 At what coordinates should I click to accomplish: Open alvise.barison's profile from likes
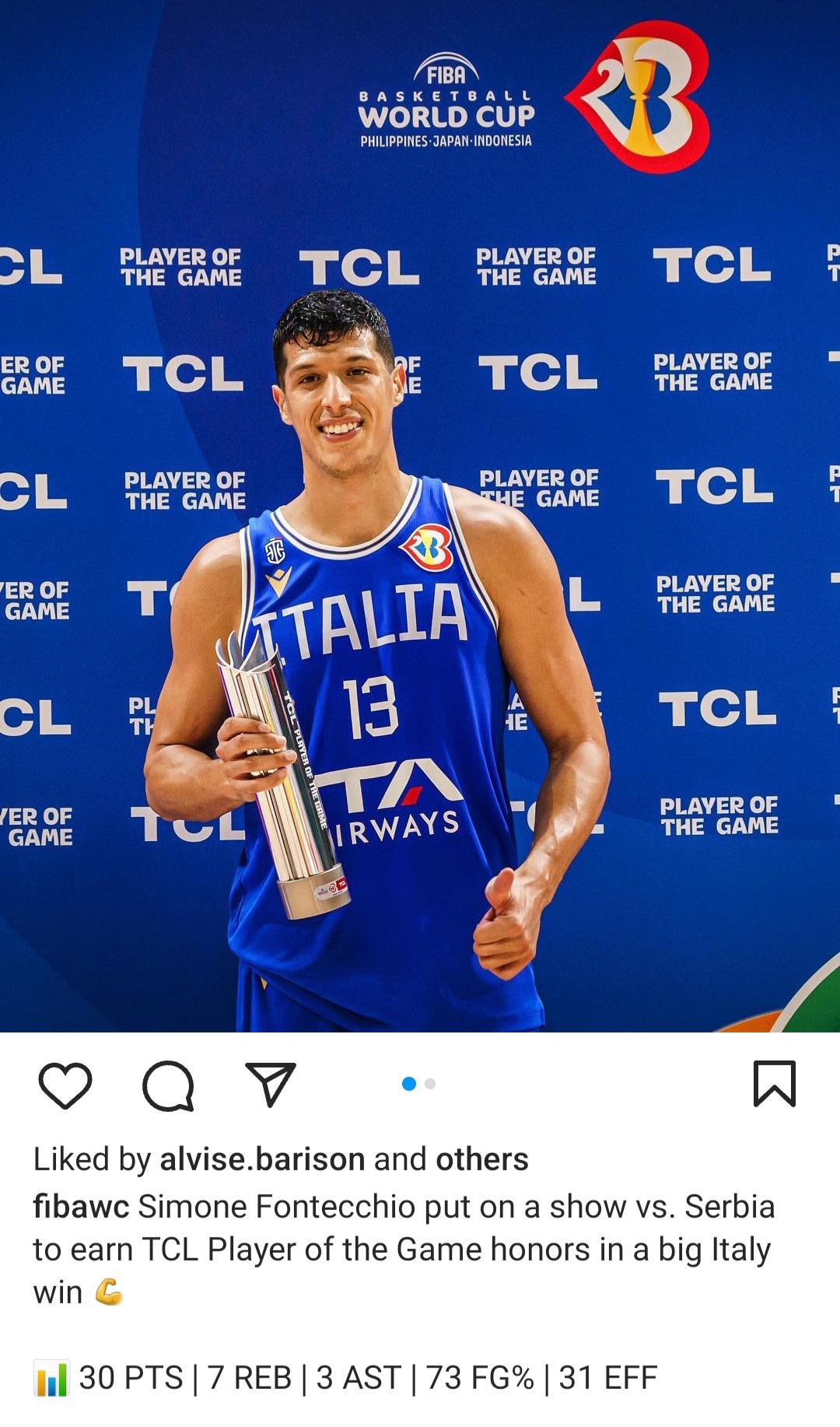tap(262, 1159)
